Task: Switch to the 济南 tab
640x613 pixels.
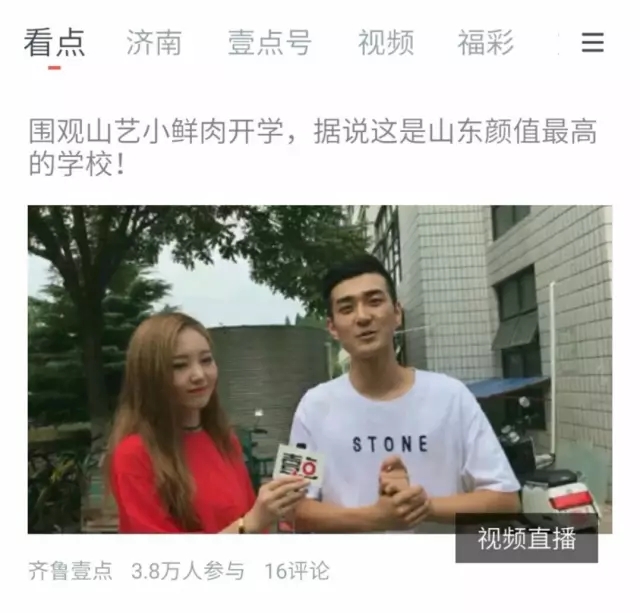Action: tap(154, 43)
